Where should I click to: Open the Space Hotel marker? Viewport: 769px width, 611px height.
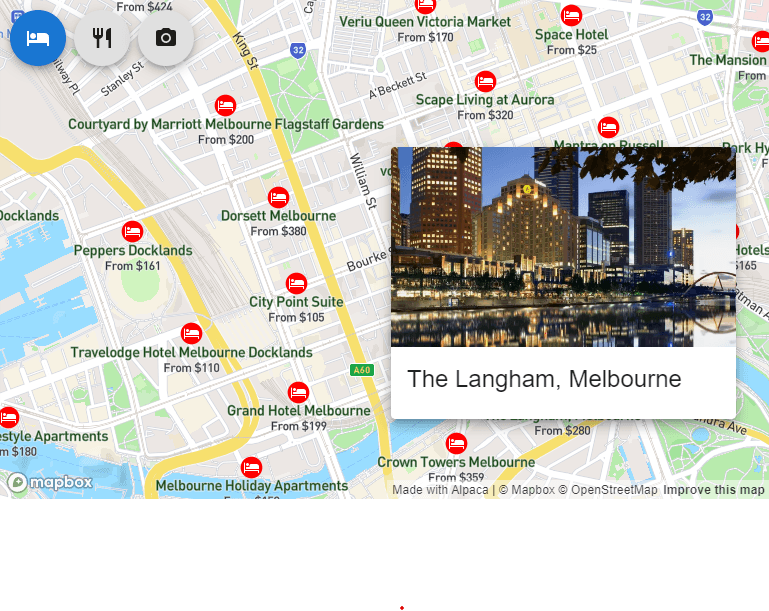[x=571, y=16]
